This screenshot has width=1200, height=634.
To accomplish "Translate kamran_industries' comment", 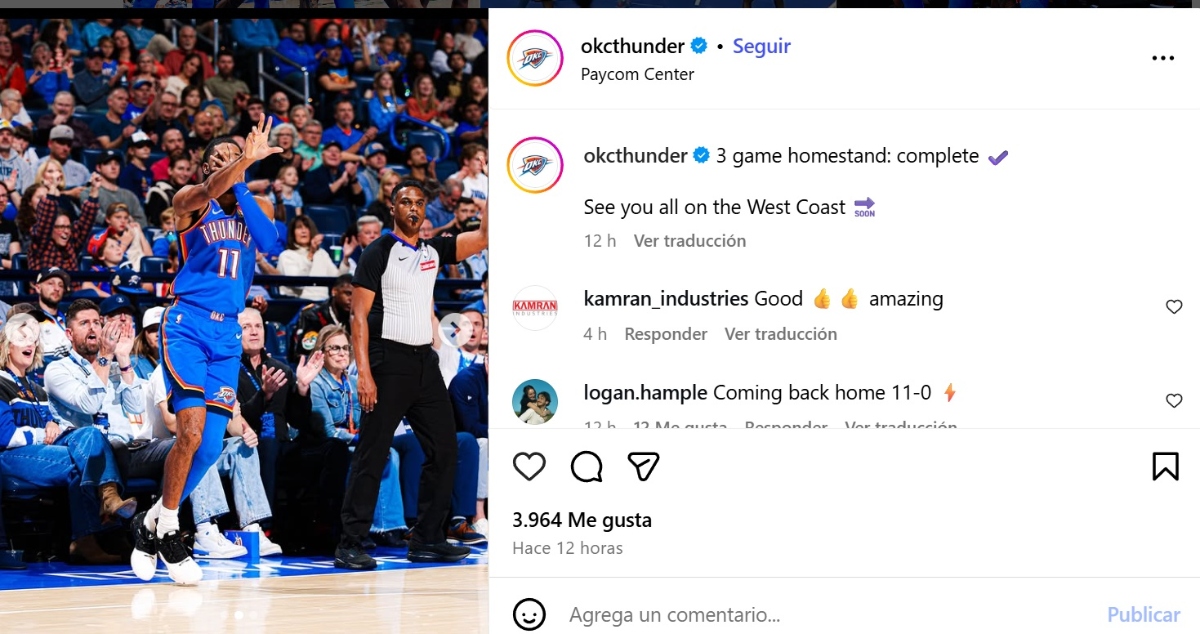I will tap(780, 334).
